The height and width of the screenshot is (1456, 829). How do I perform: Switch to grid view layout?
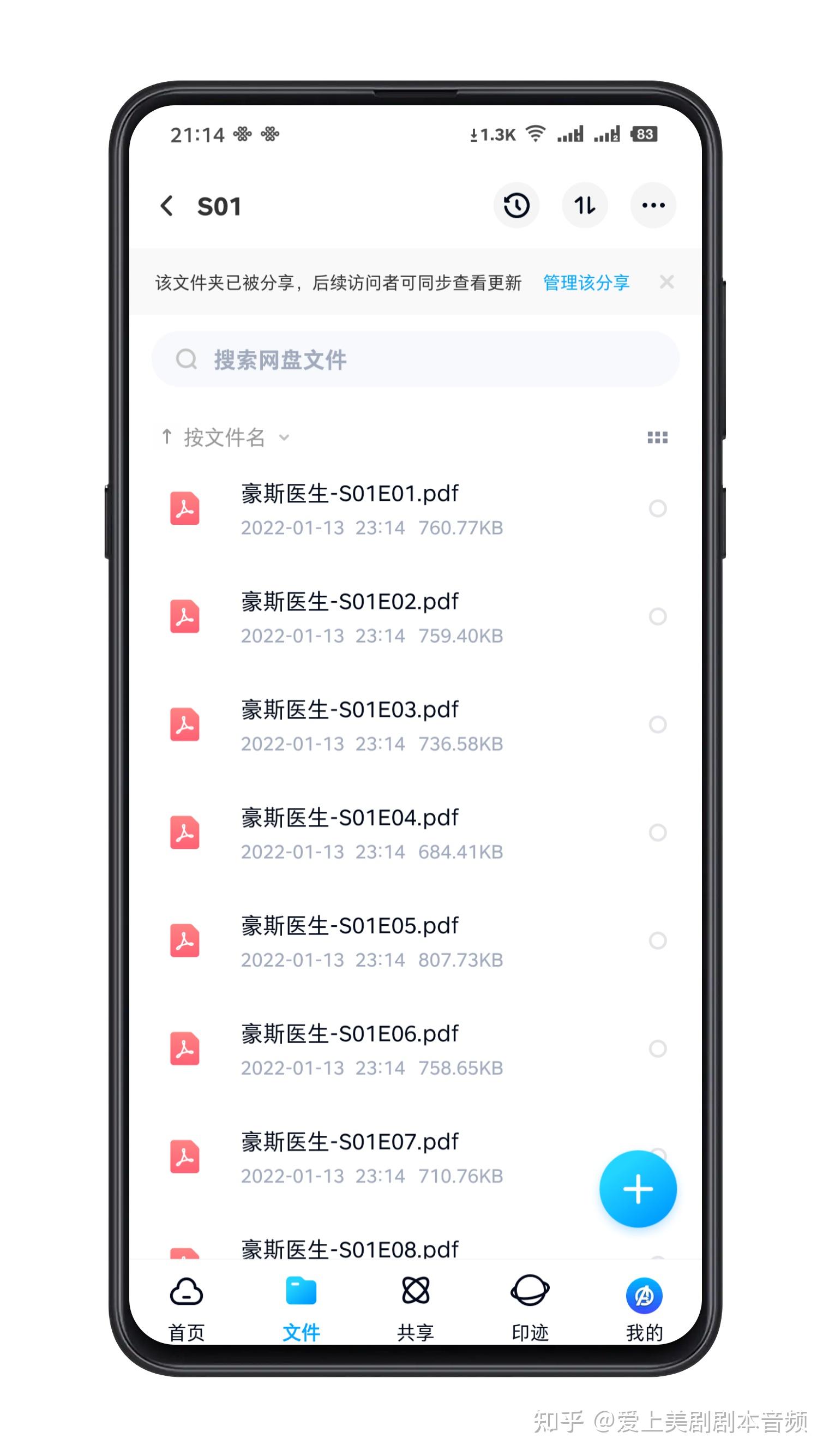click(657, 438)
